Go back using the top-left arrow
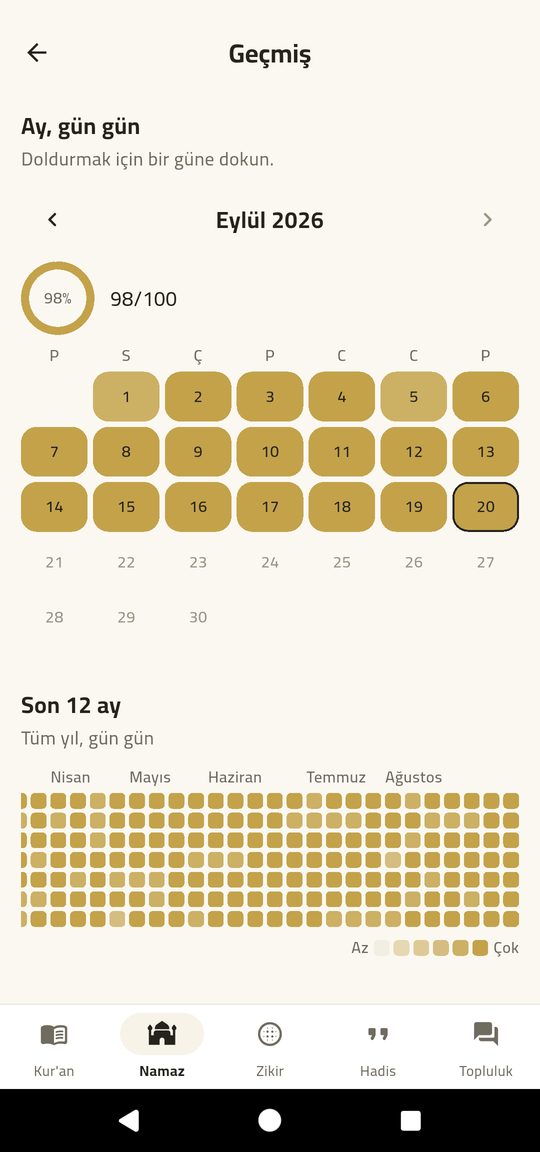540x1152 pixels. click(x=37, y=53)
